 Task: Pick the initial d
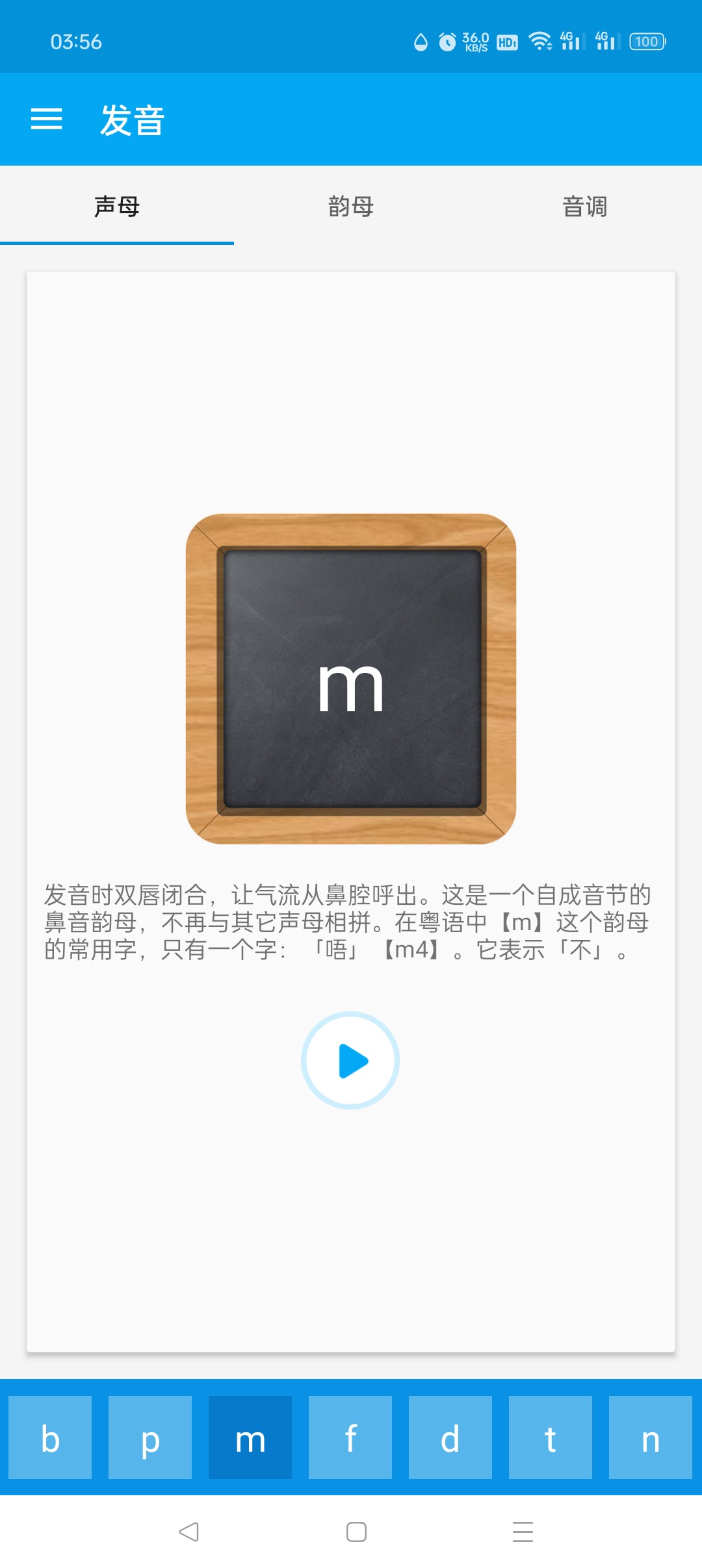450,1437
